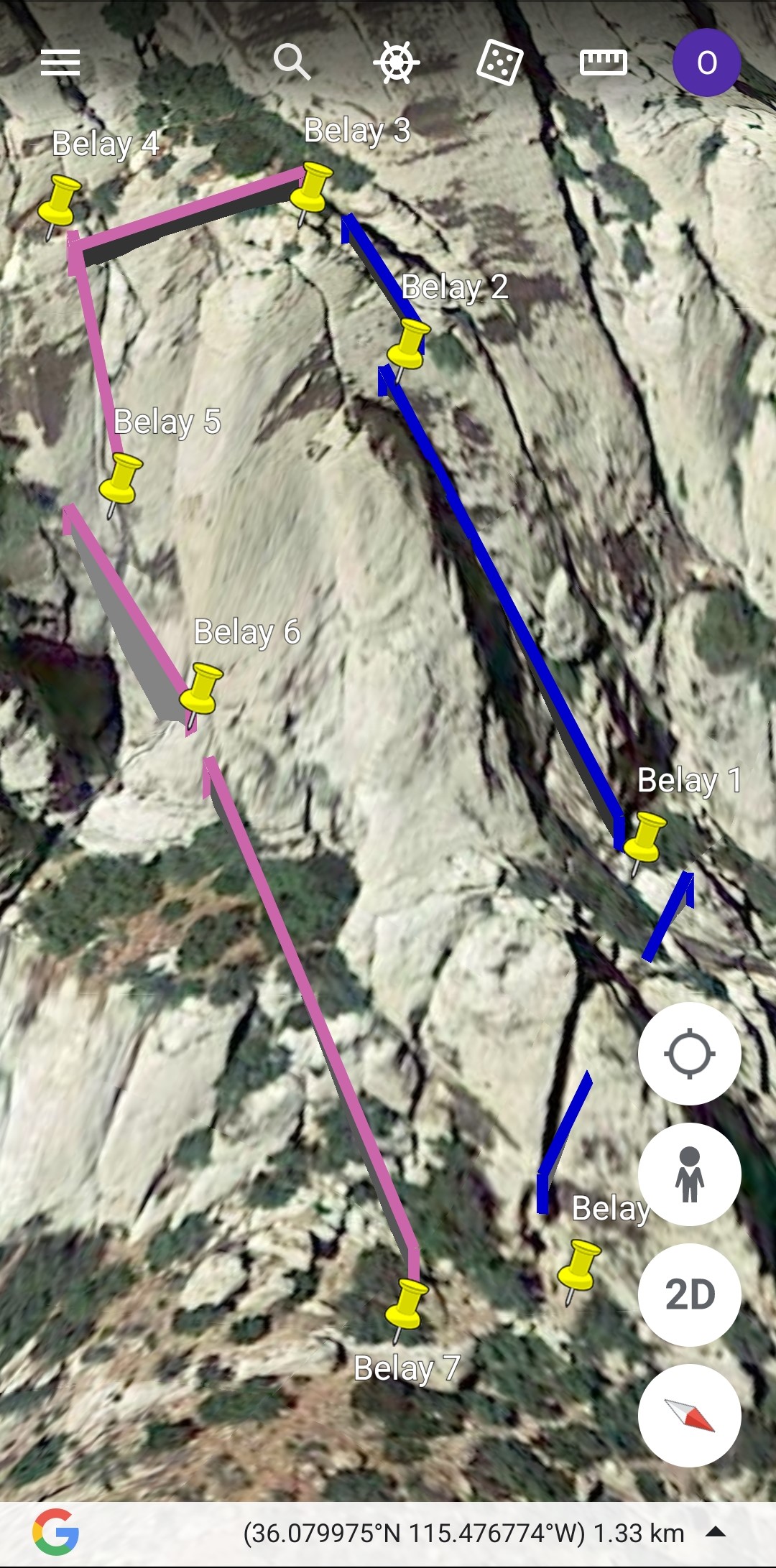Select the Belay 5 pushpin
Viewport: 776px width, 1568px height.
122,479
